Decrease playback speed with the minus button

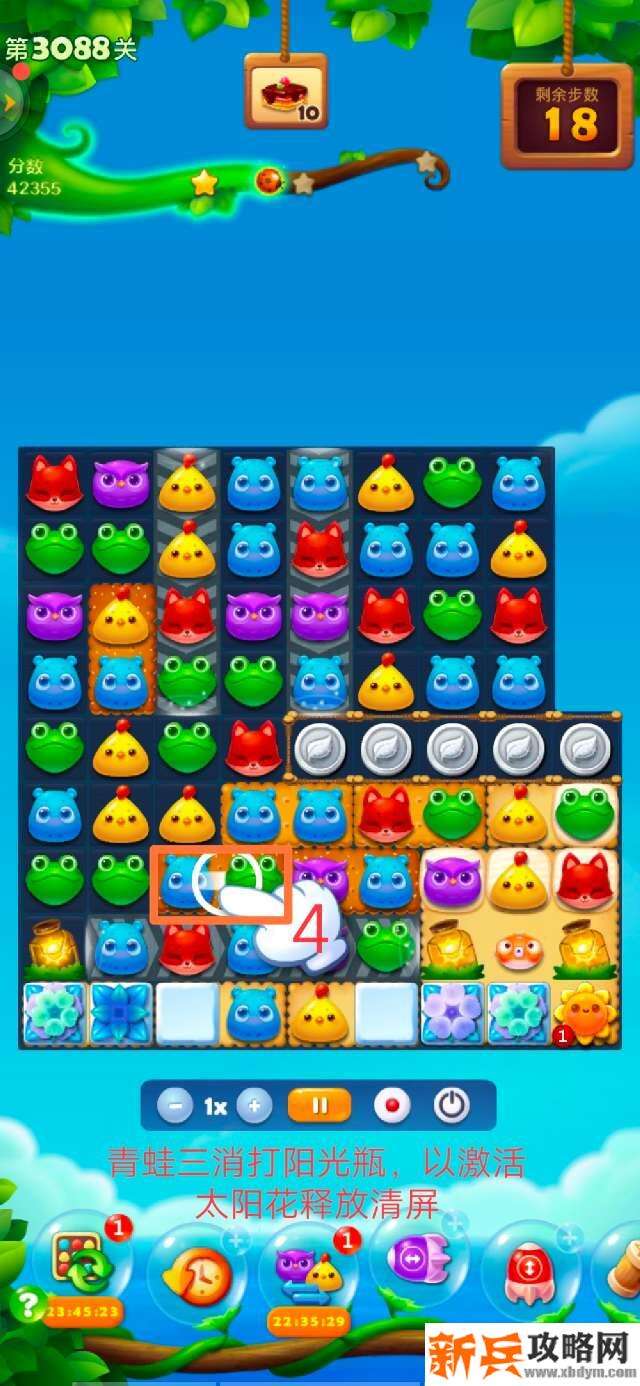pos(175,1107)
